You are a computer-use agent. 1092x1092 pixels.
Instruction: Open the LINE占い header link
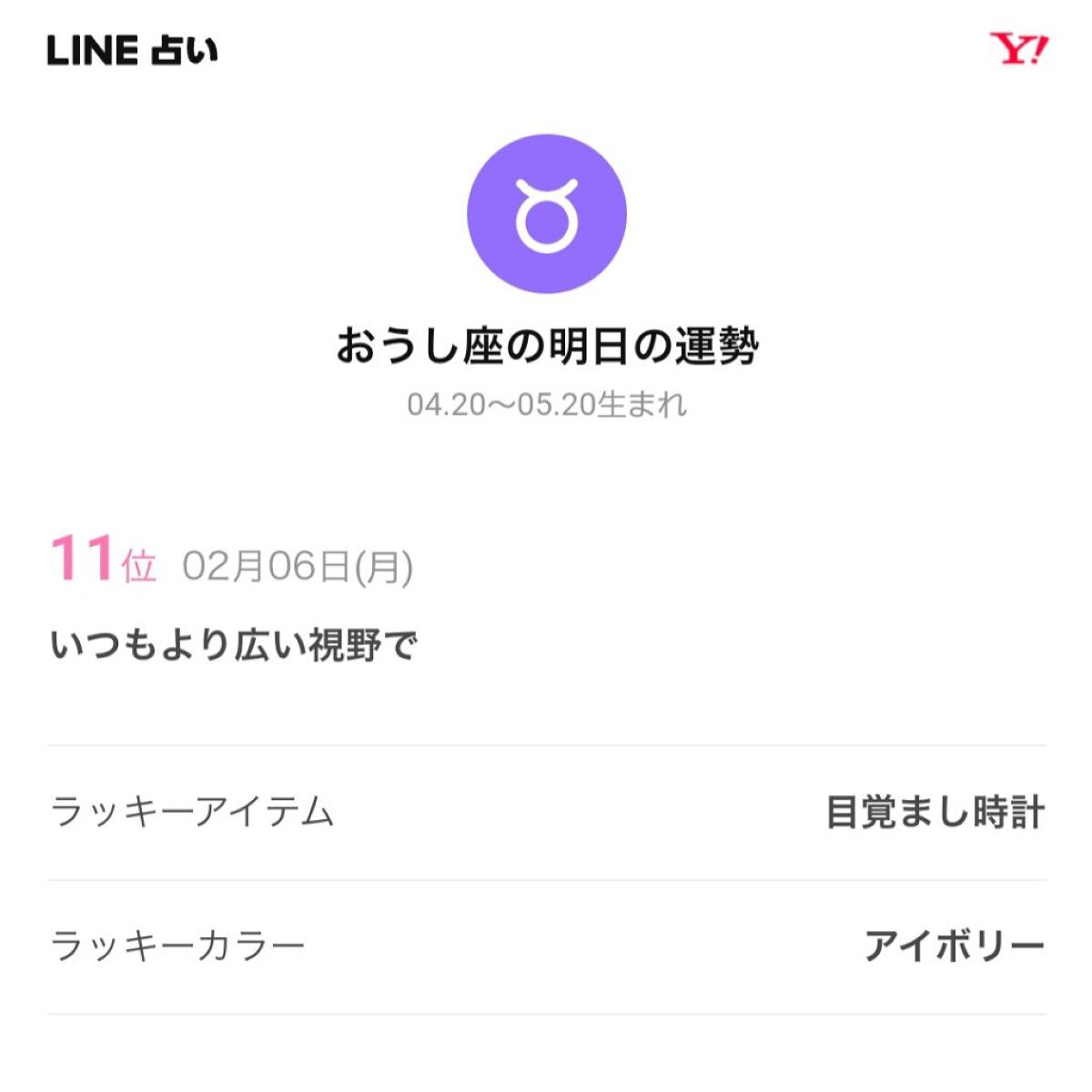133,50
